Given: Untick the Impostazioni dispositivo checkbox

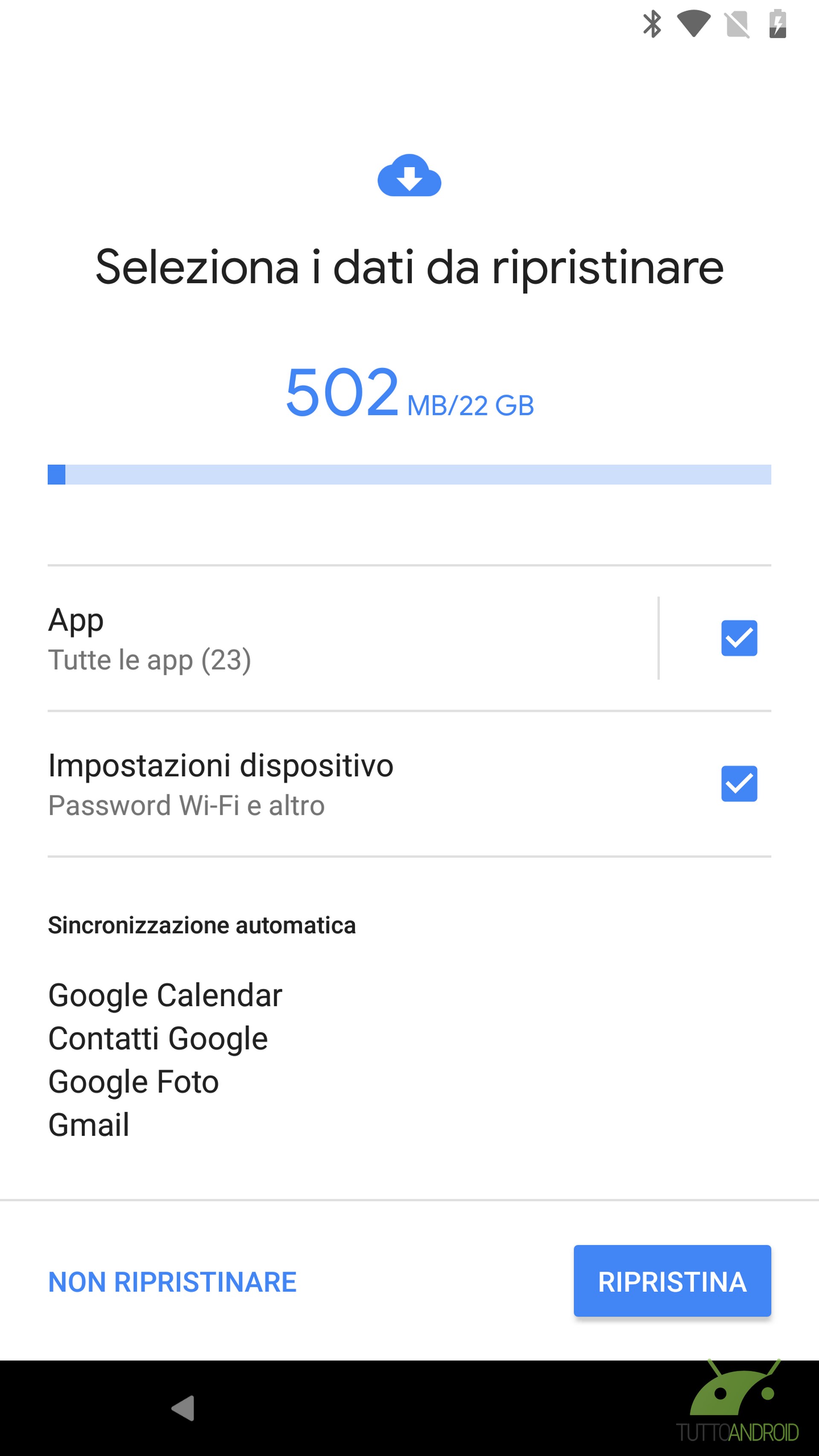Looking at the screenshot, I should pyautogui.click(x=739, y=783).
